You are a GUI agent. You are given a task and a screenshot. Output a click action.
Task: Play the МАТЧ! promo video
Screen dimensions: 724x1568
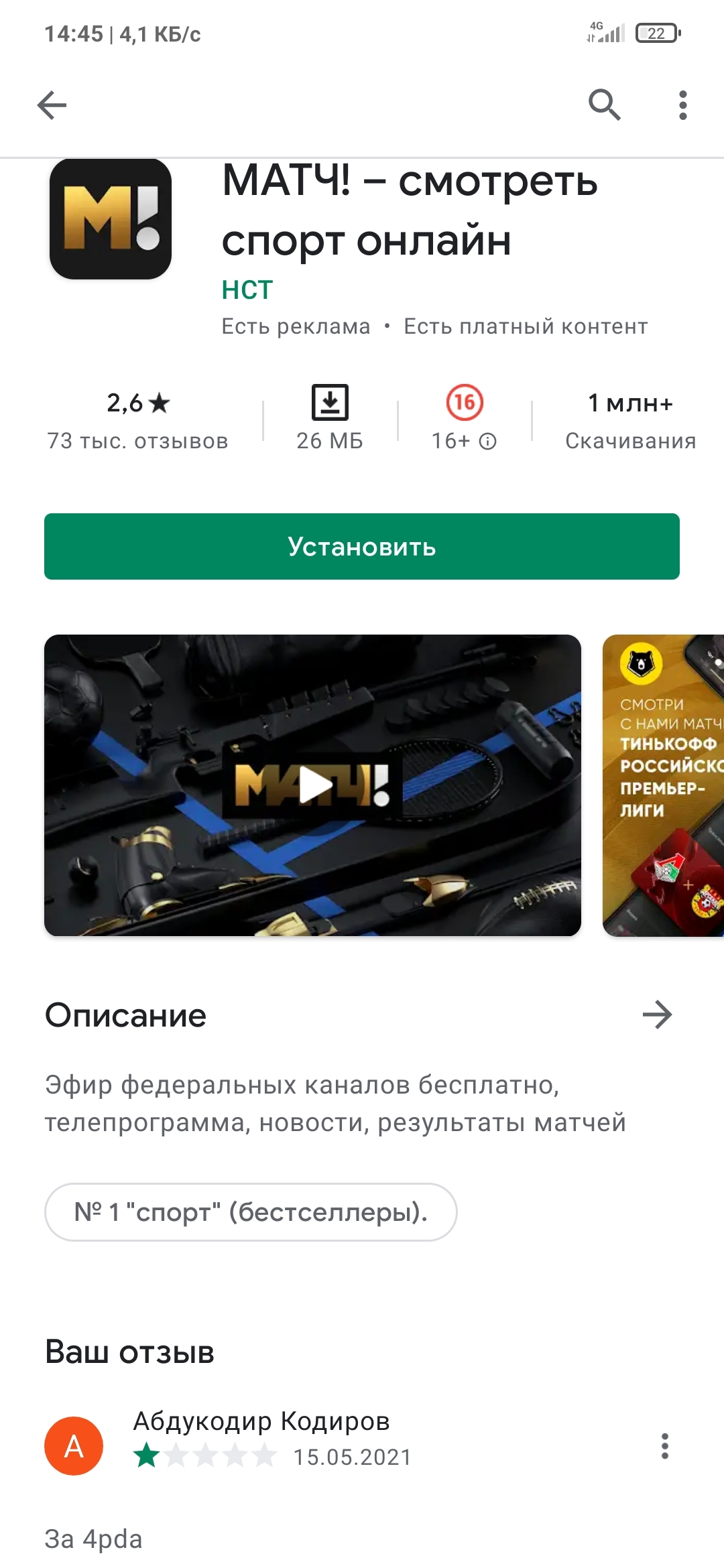[313, 785]
